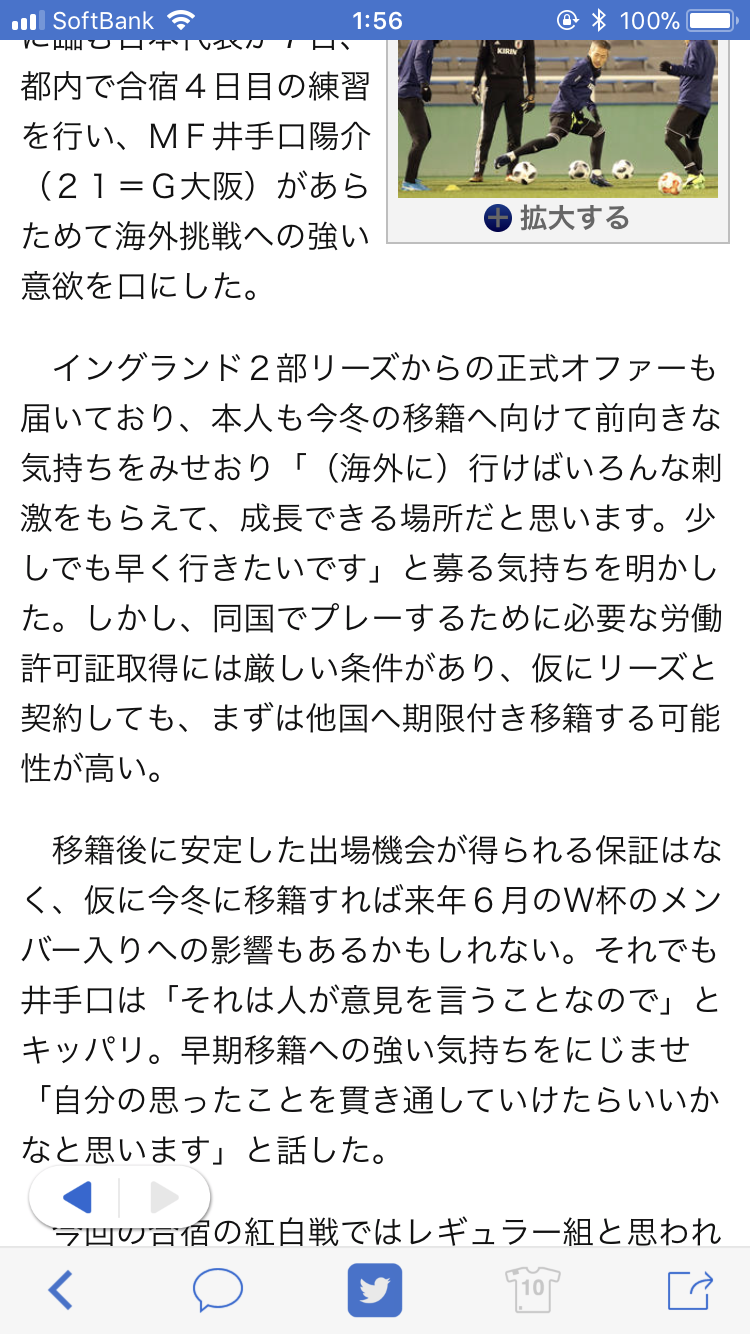Share this article on Twitter
This screenshot has height=1334, width=750.
click(x=375, y=1290)
